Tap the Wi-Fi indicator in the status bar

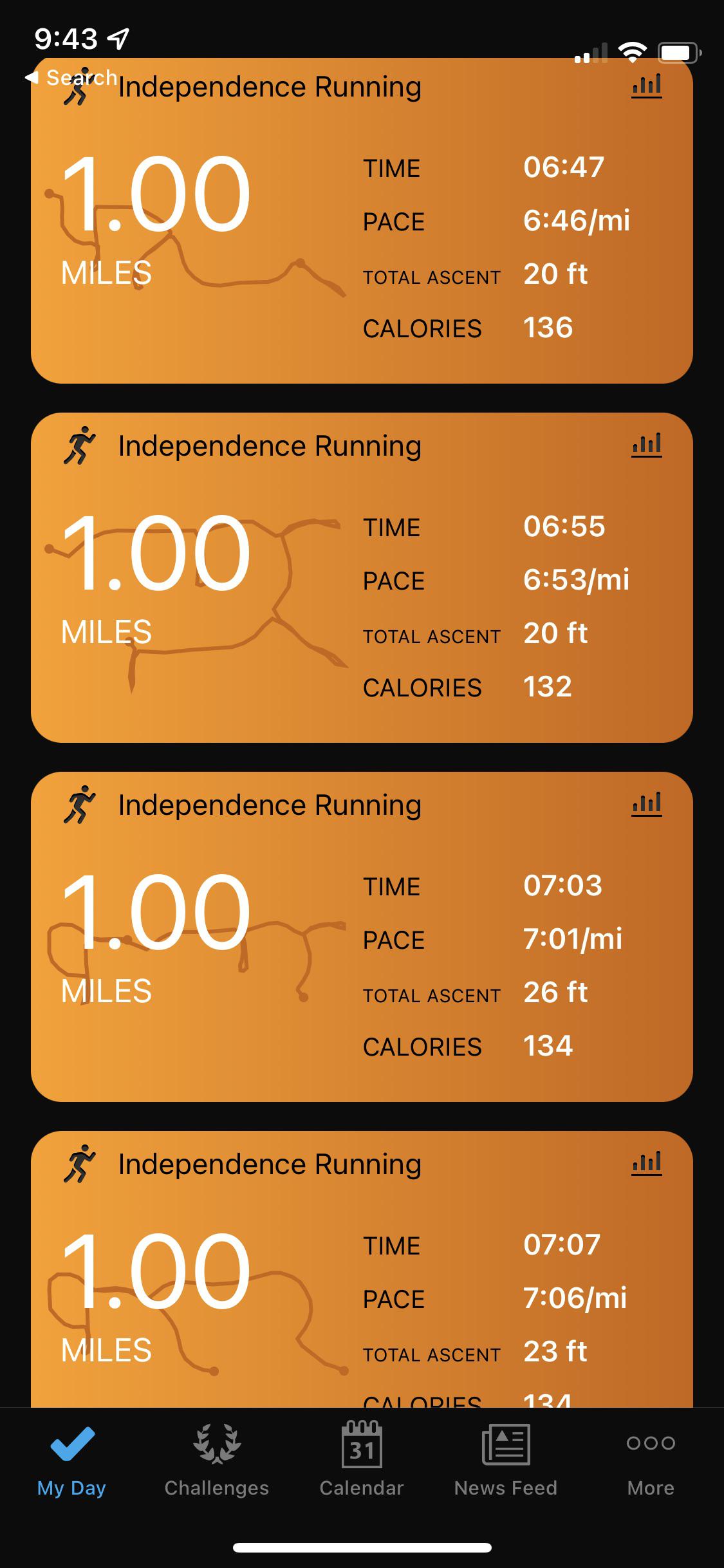click(633, 51)
